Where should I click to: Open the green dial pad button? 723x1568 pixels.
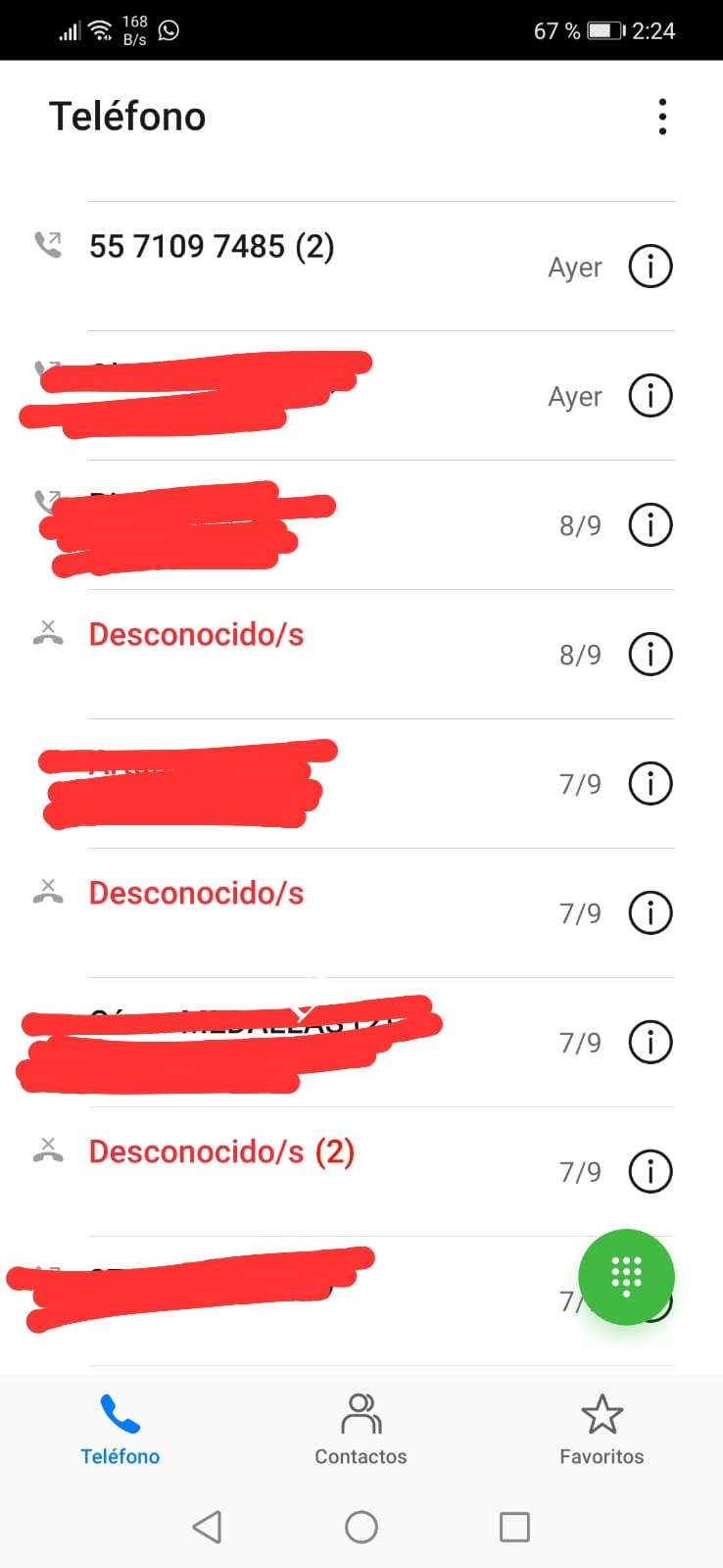point(626,1277)
